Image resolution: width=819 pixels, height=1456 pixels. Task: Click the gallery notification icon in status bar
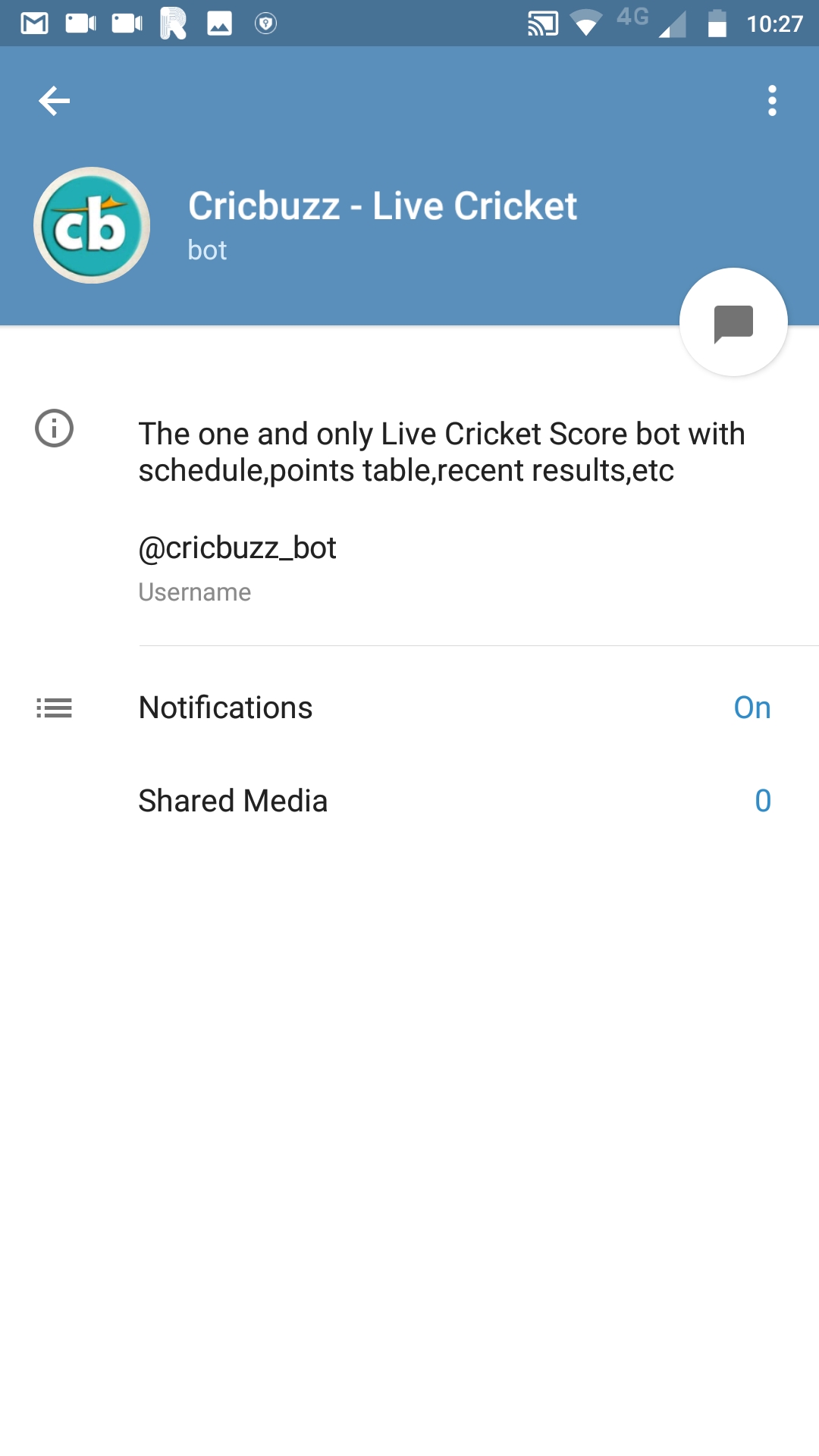tap(218, 23)
